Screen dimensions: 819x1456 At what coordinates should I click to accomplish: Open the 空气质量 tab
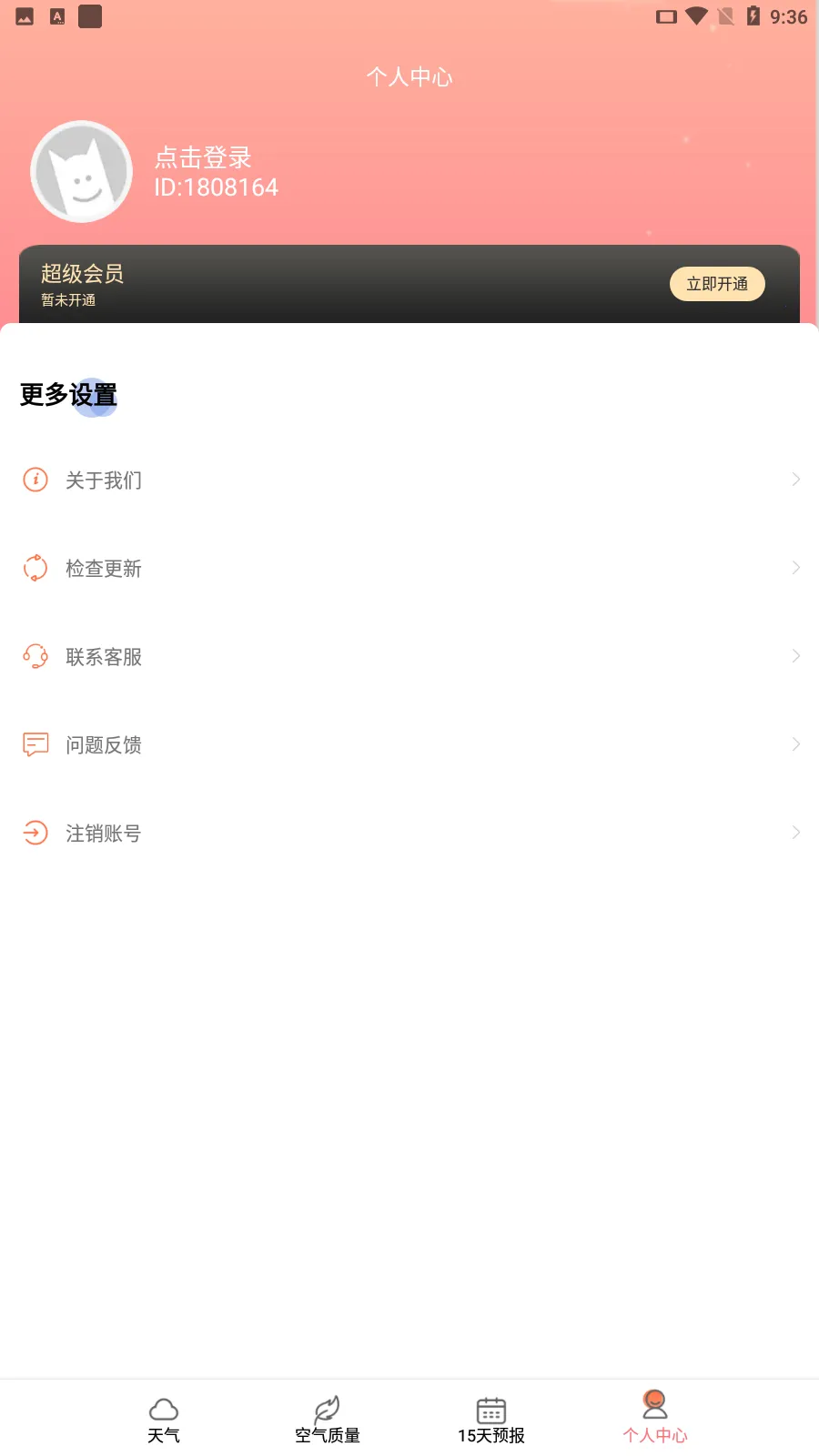tap(328, 1420)
